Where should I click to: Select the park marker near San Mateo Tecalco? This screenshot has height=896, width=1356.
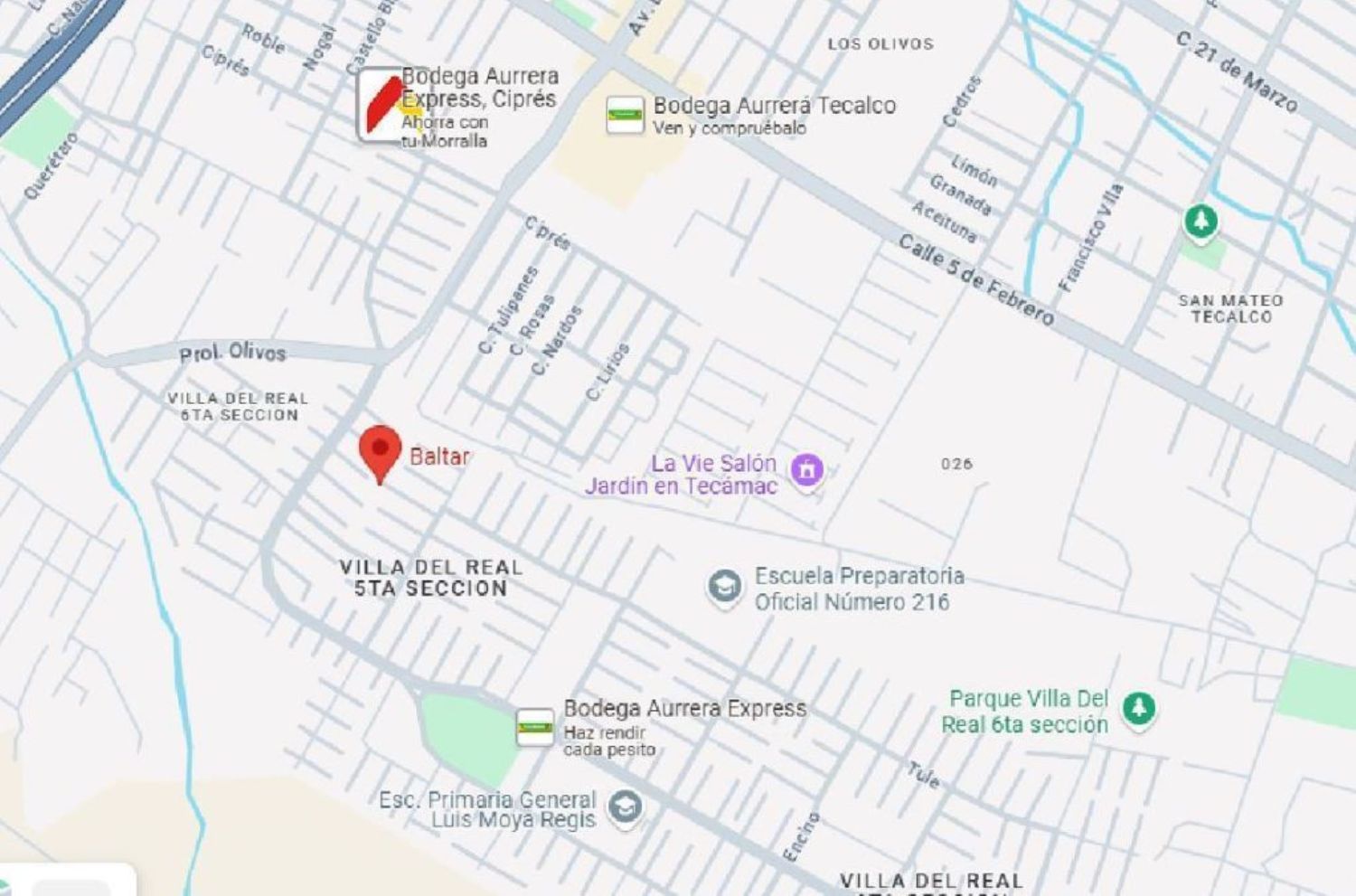tap(1201, 222)
